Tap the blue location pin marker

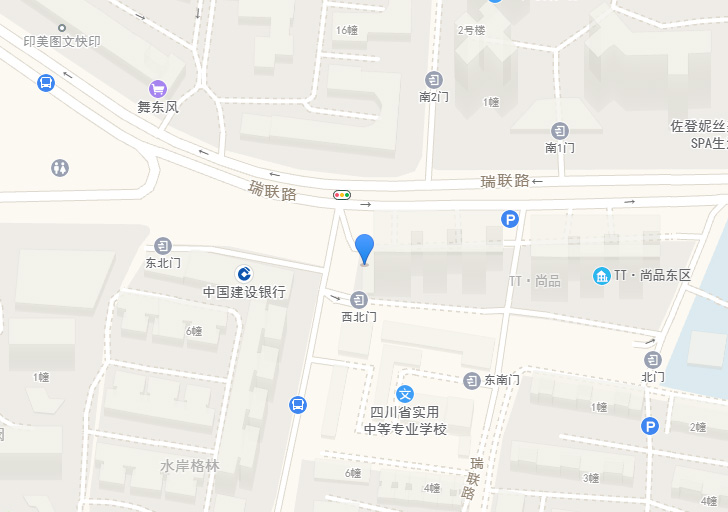365,247
